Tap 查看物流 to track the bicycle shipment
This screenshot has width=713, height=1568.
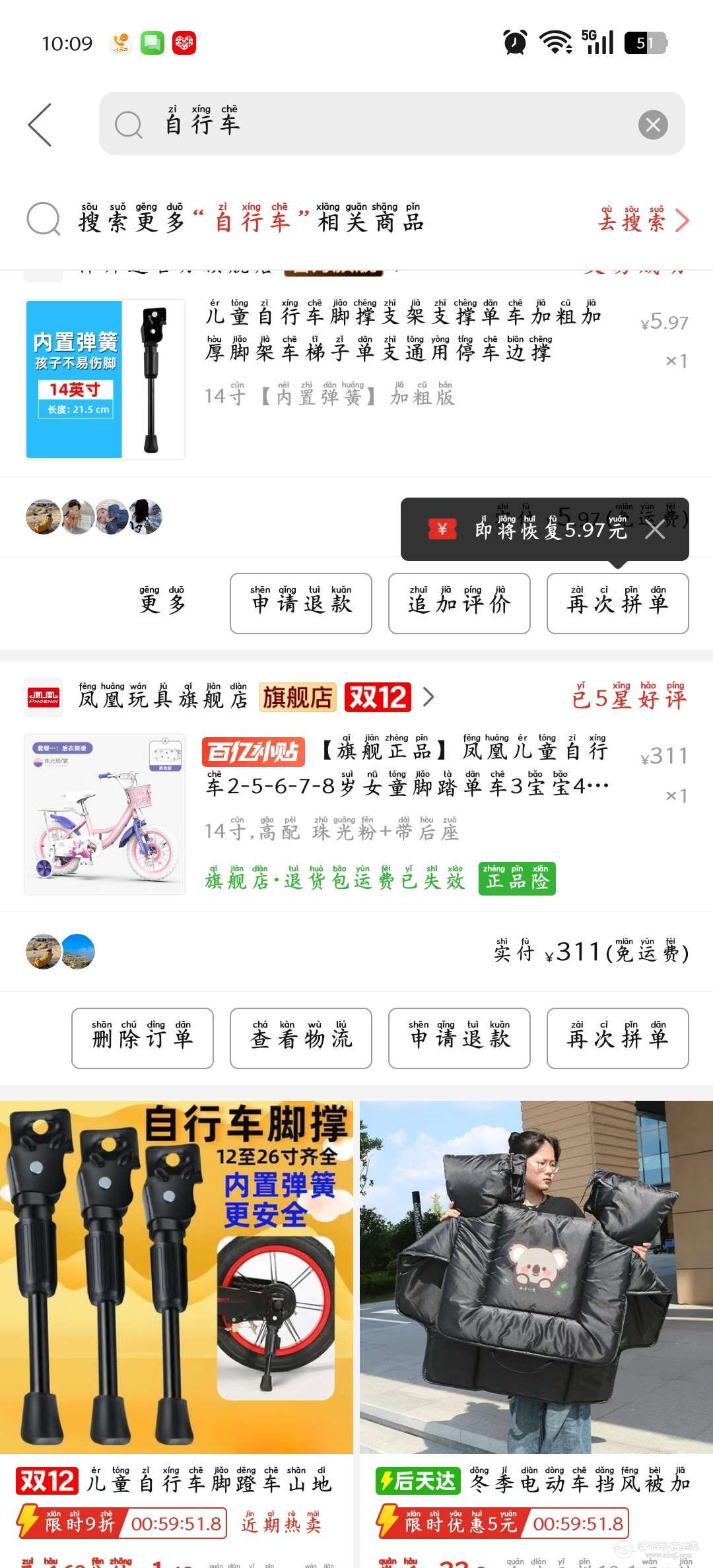[x=301, y=1038]
